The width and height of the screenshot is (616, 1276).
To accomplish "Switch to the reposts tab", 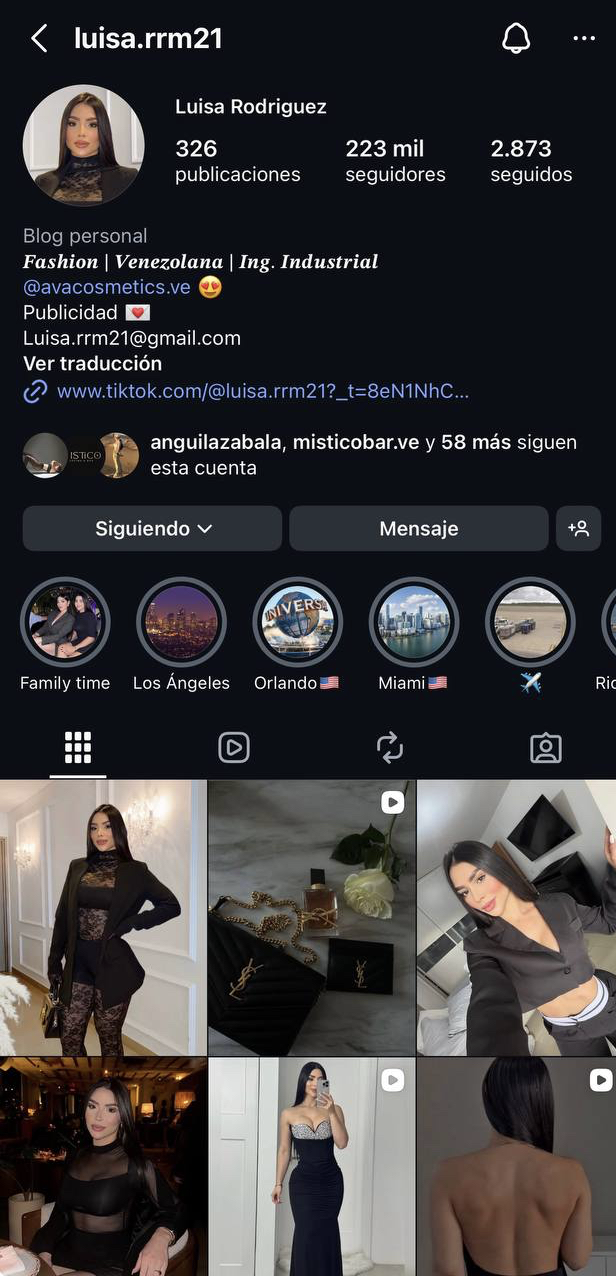I will pos(389,747).
